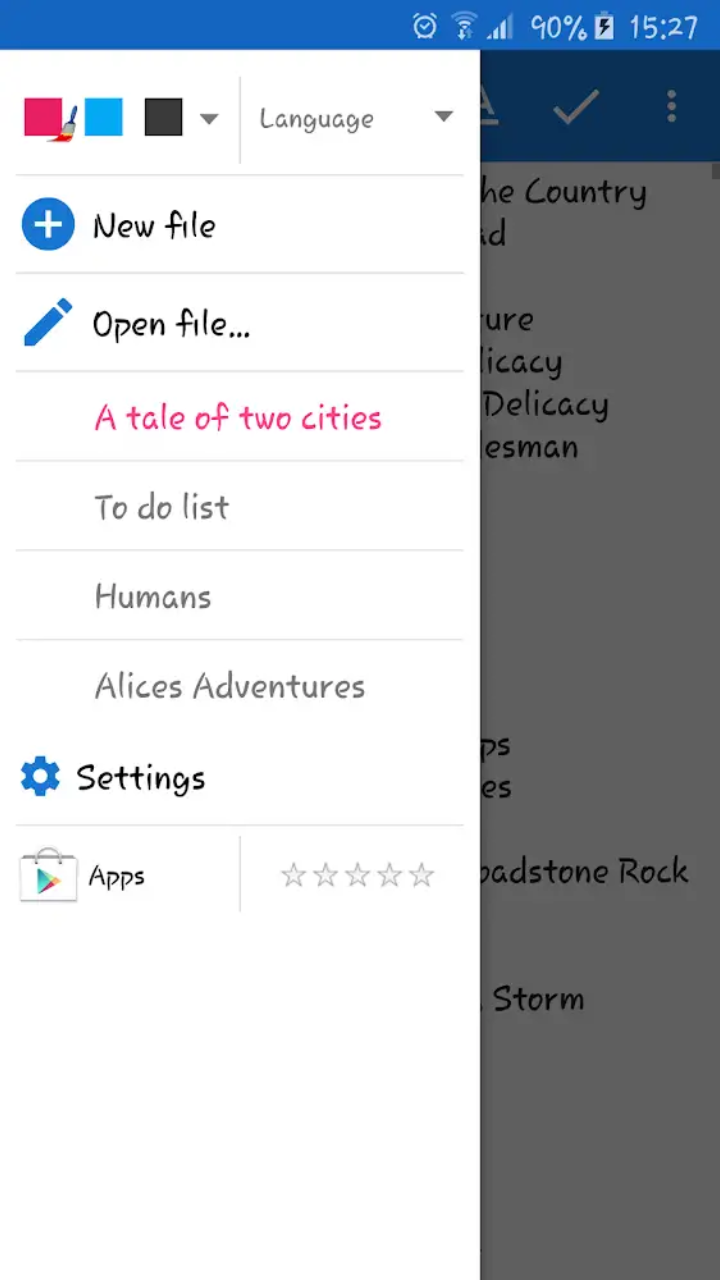The width and height of the screenshot is (720, 1280).
Task: Select the To do list document
Action: point(162,507)
